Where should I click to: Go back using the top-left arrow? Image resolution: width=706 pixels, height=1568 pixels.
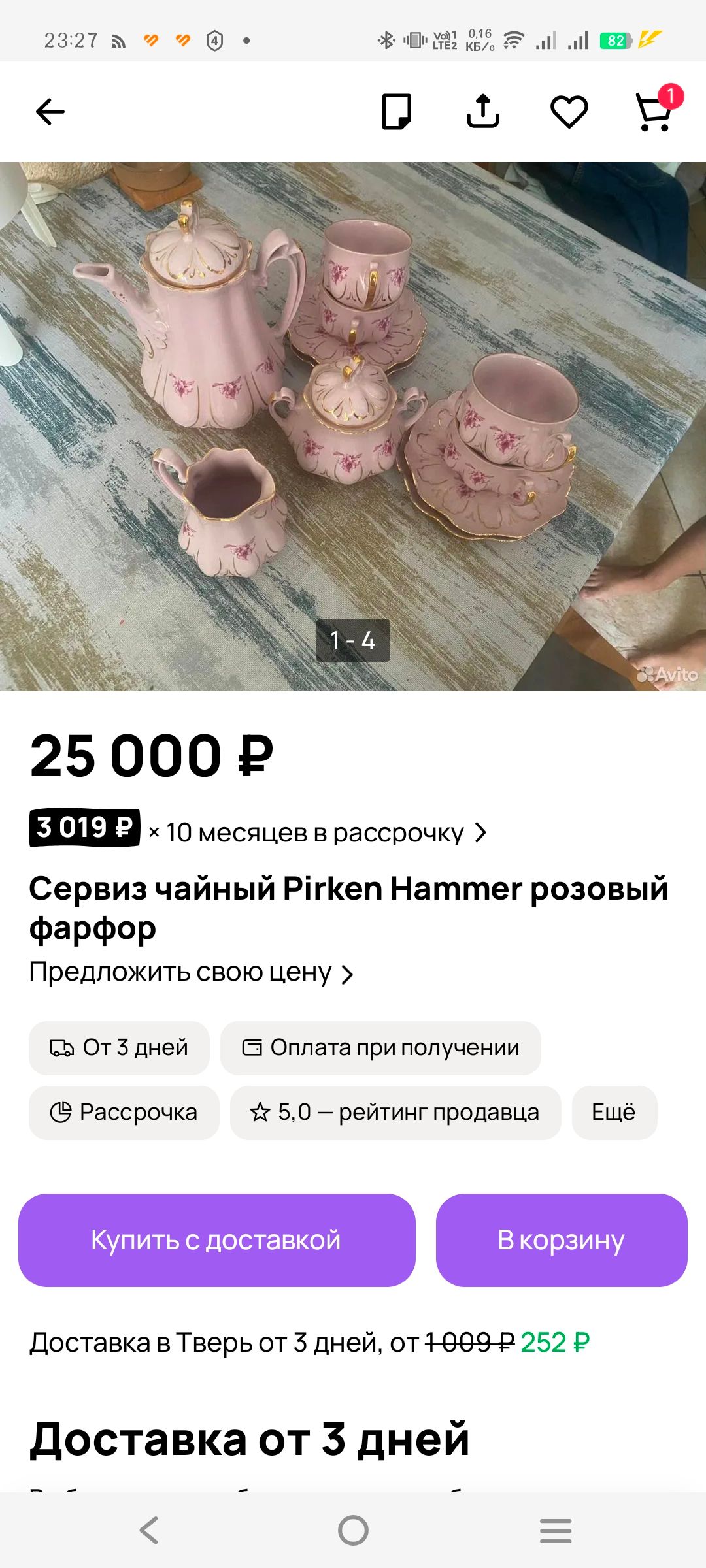[50, 112]
